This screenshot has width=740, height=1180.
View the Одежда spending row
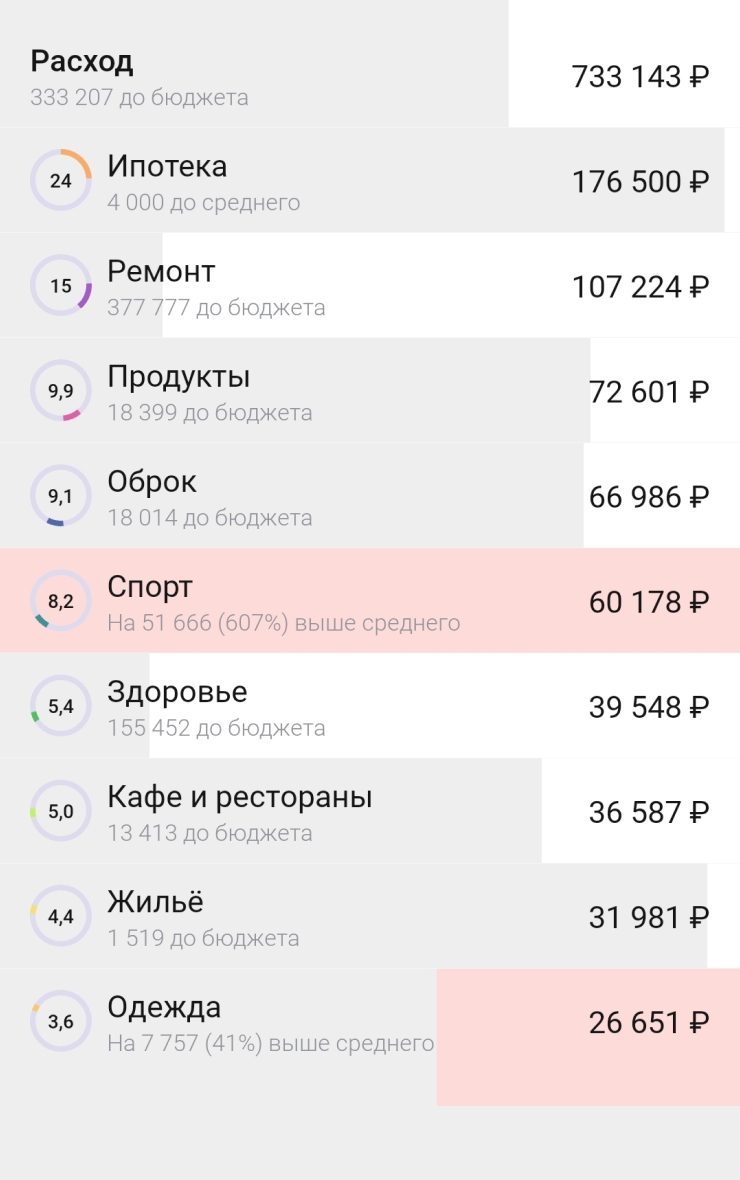coord(370,1022)
